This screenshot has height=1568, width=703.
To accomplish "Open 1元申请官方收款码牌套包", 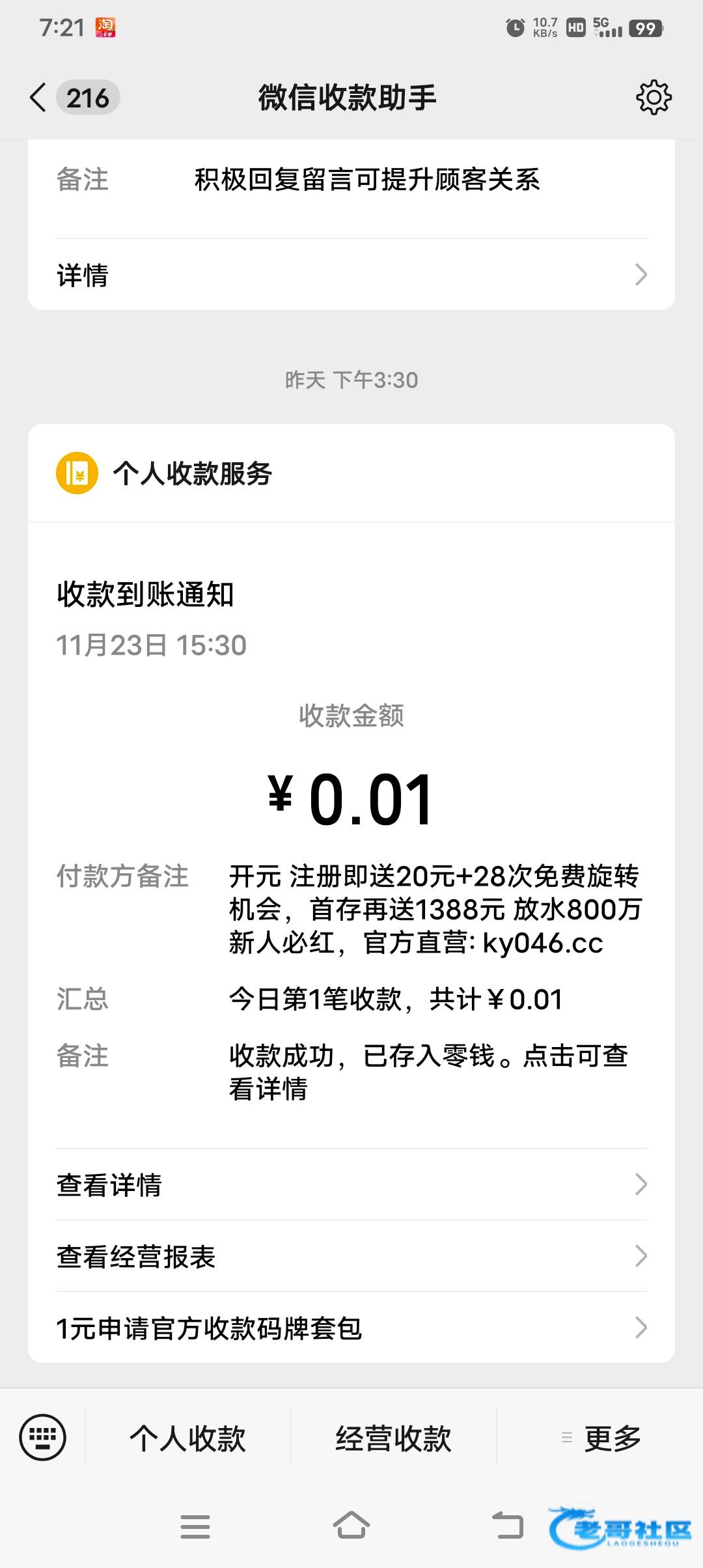I will (351, 1328).
